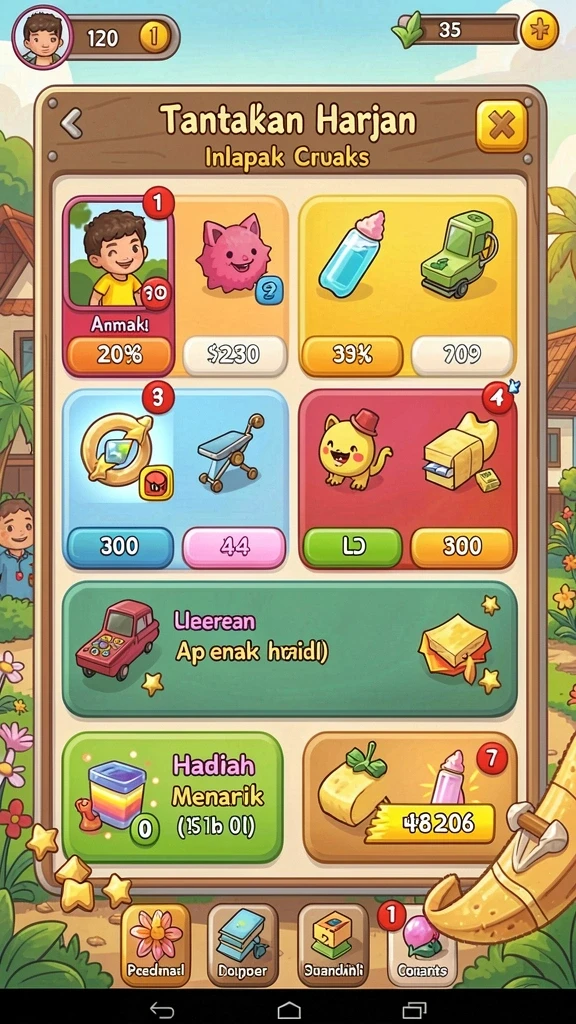Tap the green LD button

(x=352, y=547)
